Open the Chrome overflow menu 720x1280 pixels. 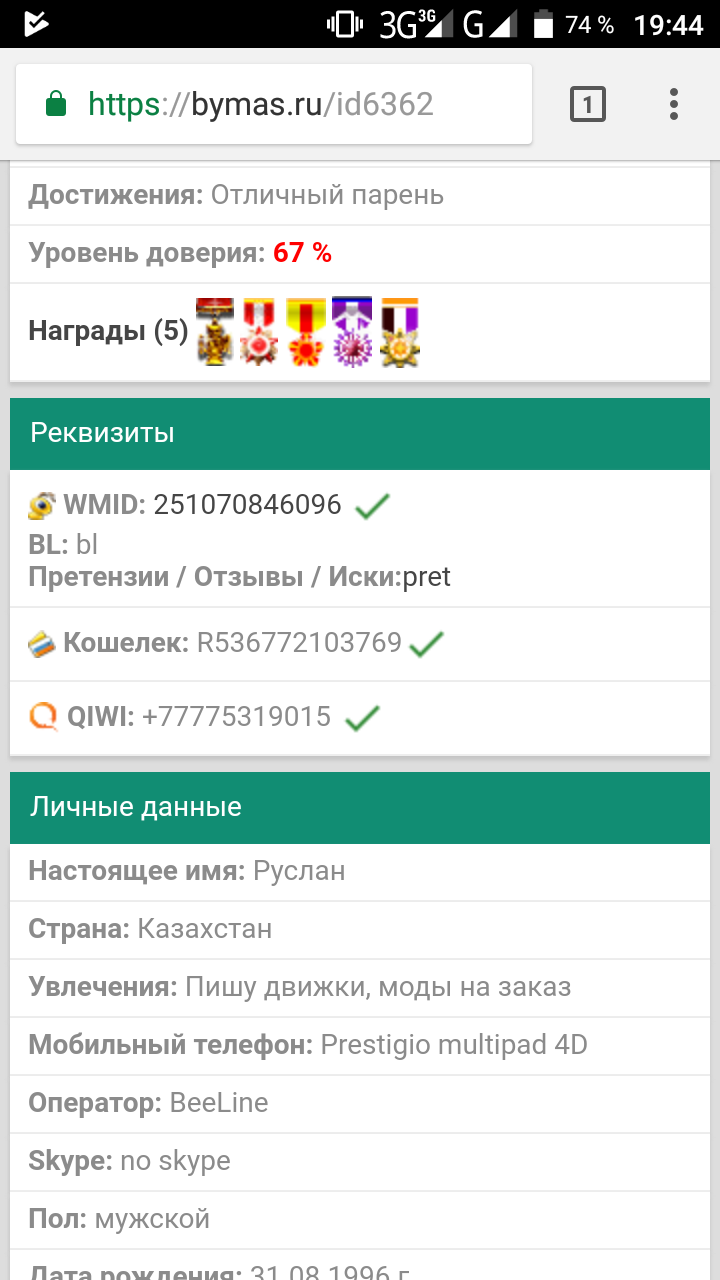pyautogui.click(x=674, y=104)
